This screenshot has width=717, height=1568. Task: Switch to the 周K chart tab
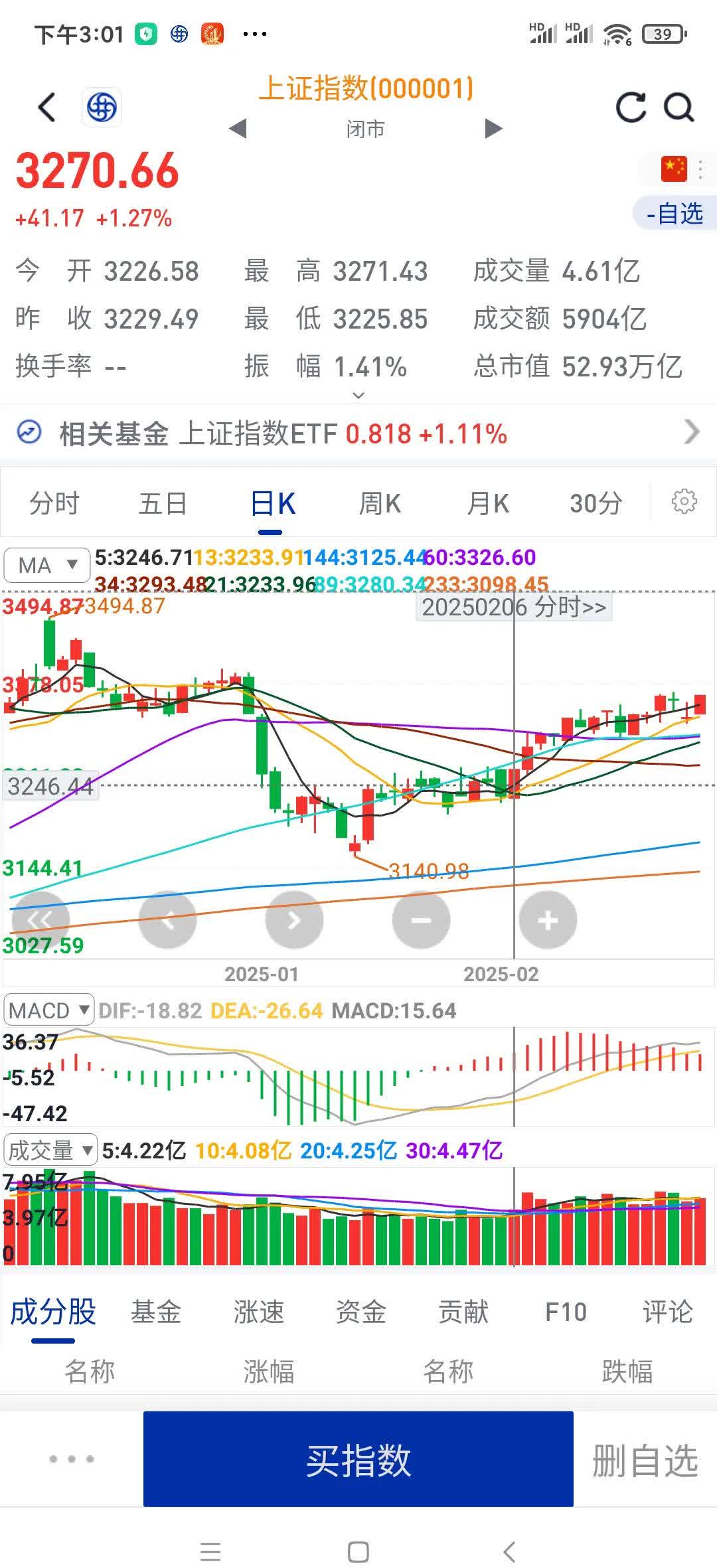pos(378,503)
